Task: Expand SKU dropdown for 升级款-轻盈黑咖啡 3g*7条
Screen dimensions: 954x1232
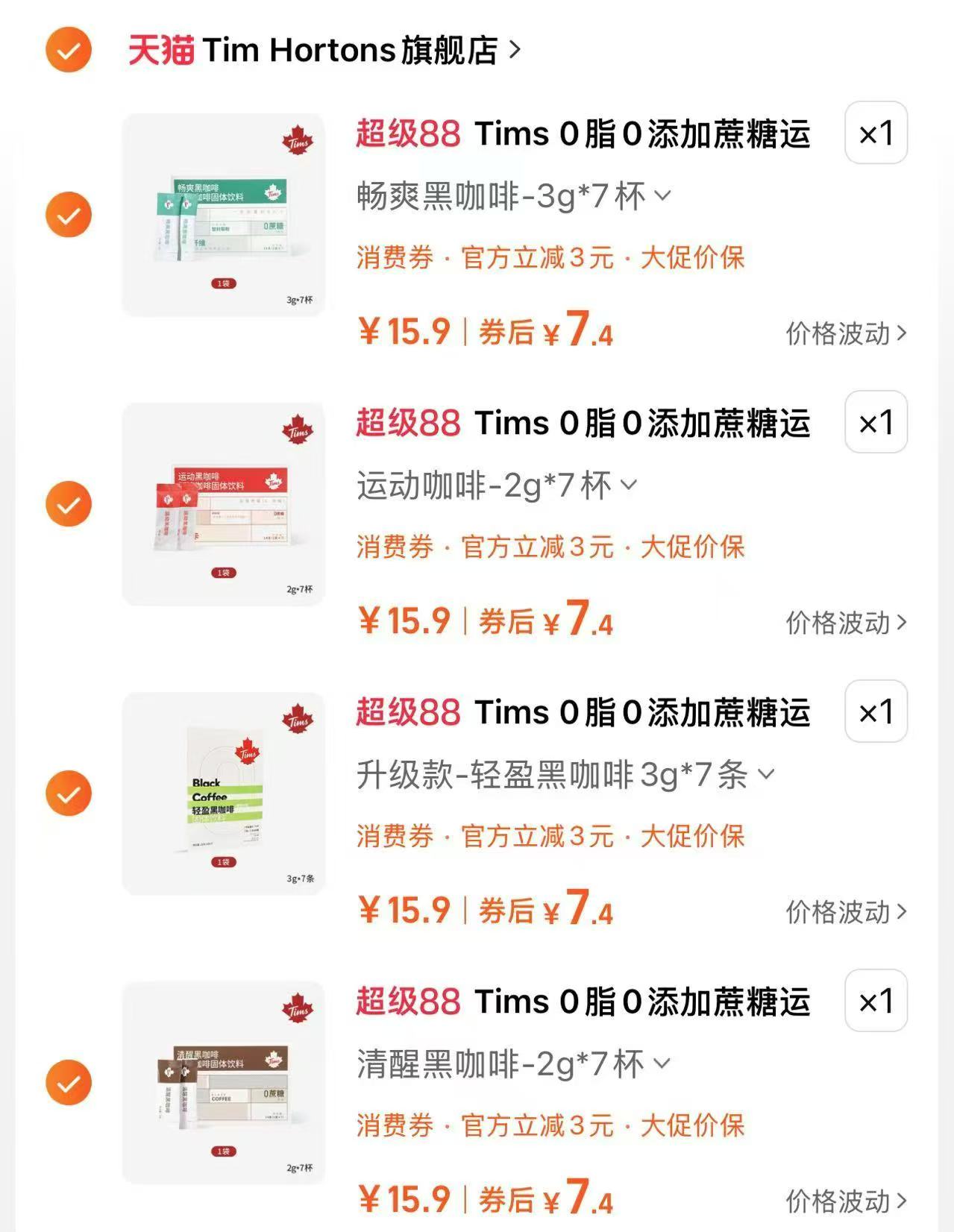Action: coord(765,776)
